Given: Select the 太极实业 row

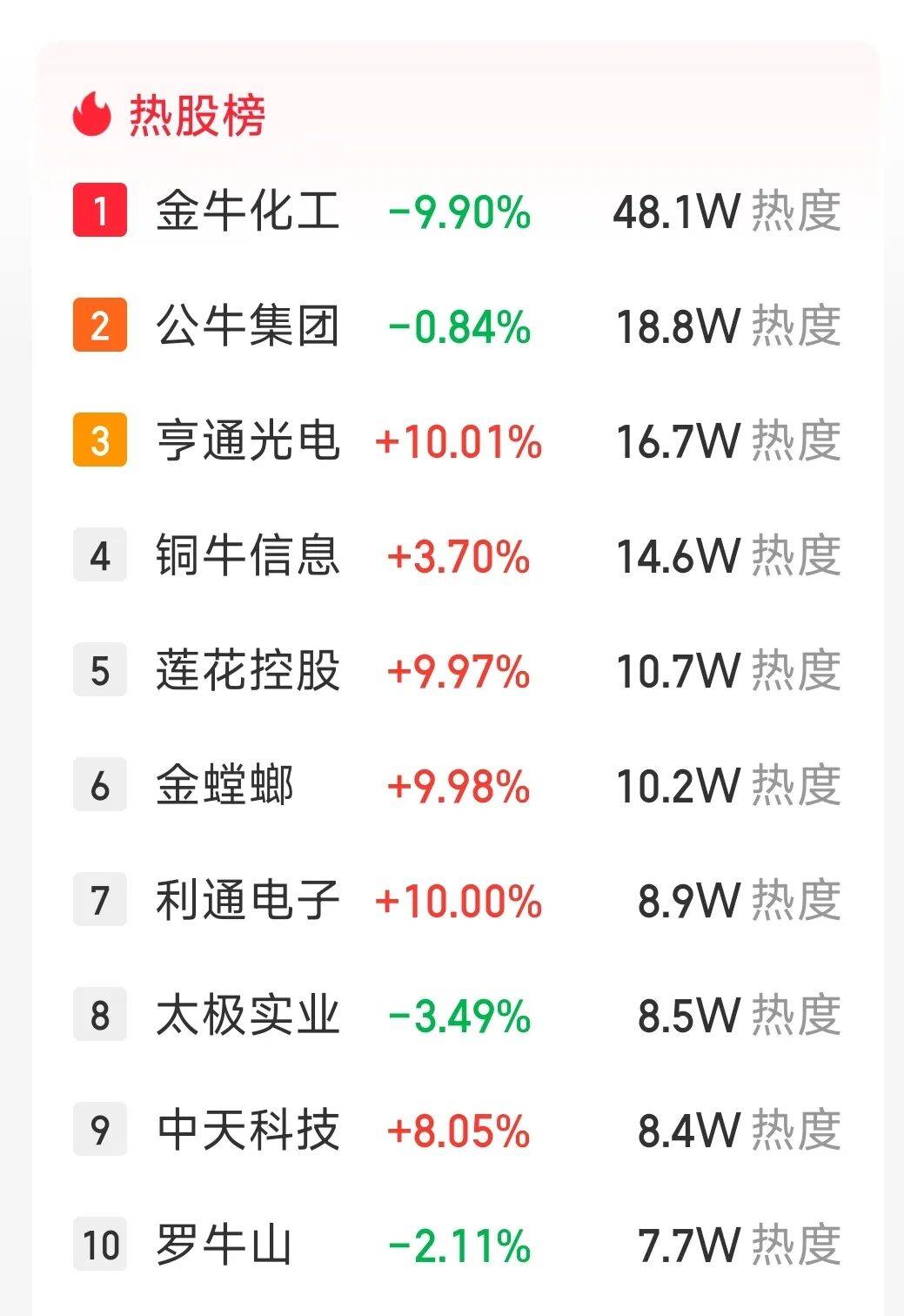Looking at the screenshot, I should (x=457, y=1015).
